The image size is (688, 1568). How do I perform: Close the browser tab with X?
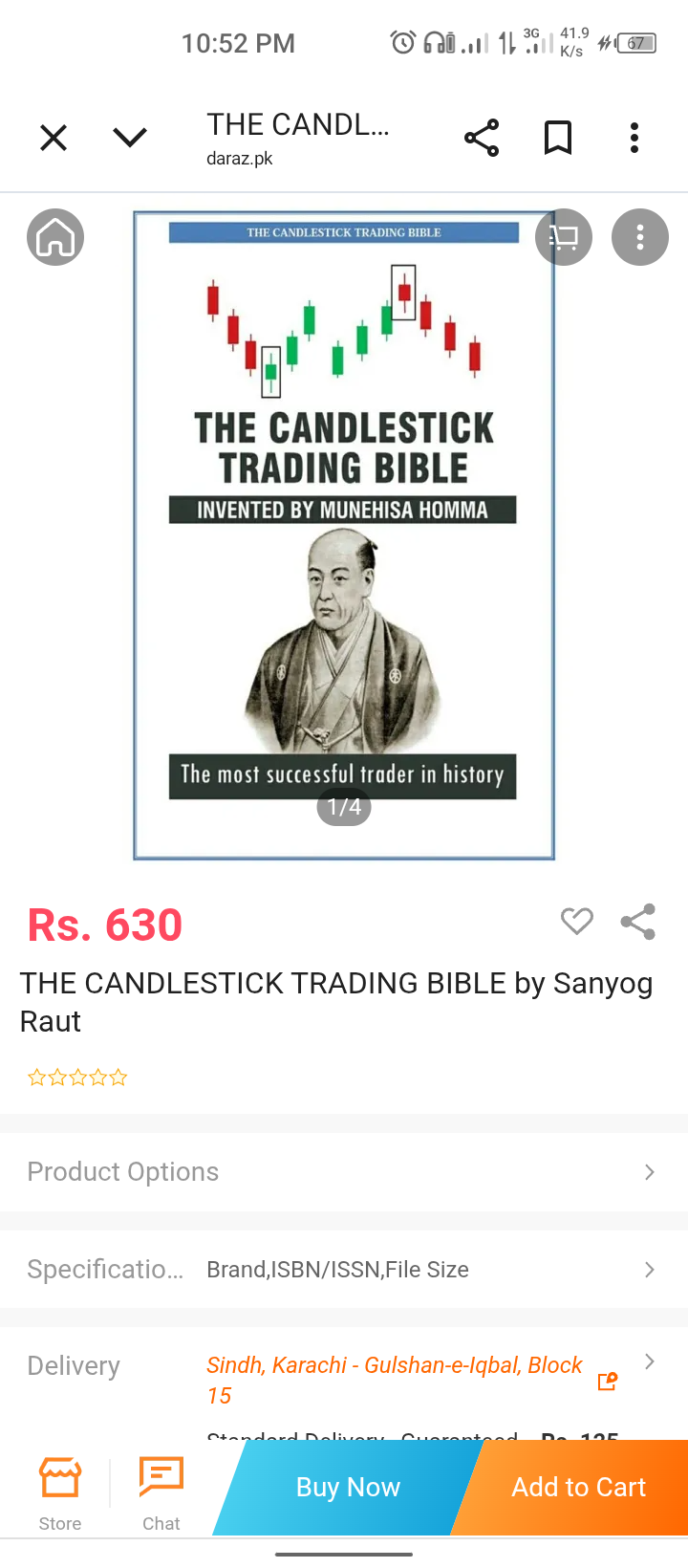[x=54, y=139]
